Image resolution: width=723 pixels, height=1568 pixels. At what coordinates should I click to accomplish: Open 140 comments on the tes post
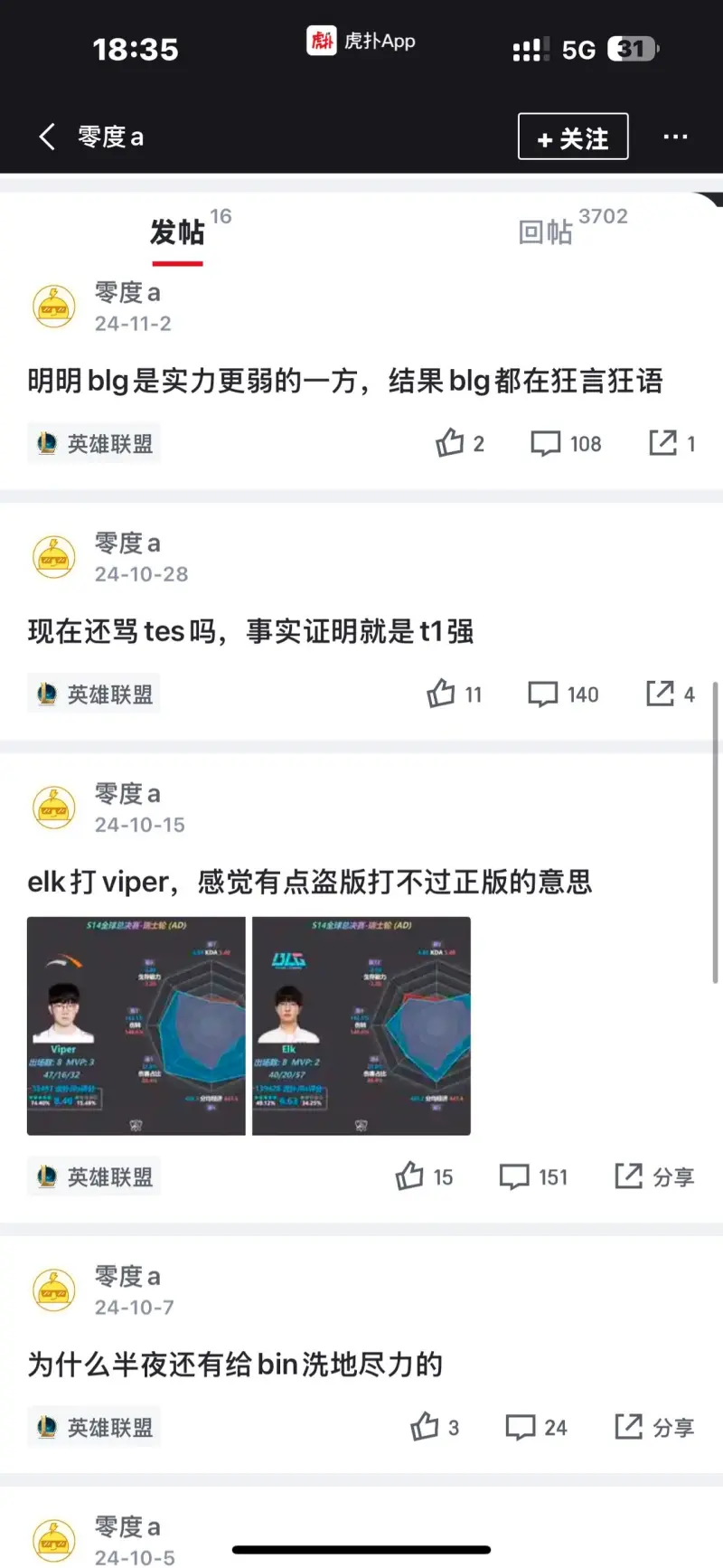[563, 694]
